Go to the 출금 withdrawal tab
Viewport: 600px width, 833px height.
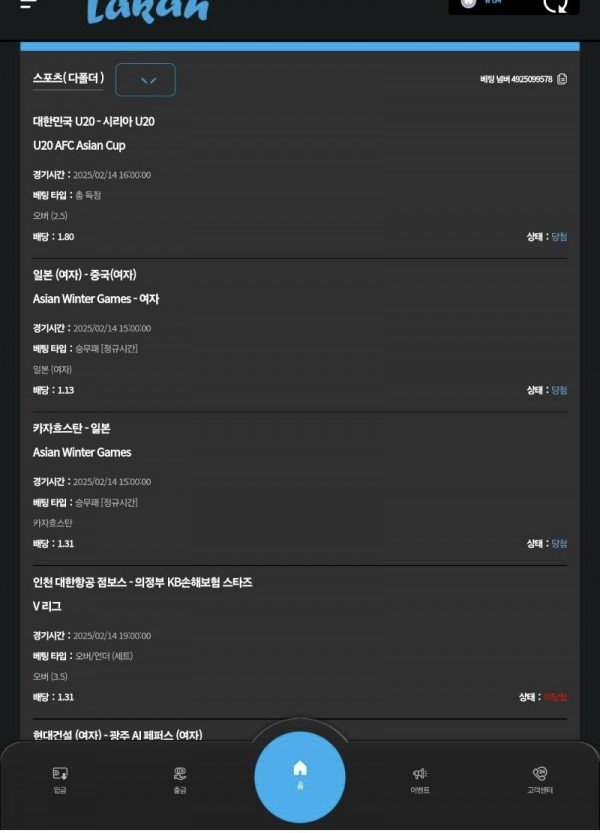click(180, 779)
